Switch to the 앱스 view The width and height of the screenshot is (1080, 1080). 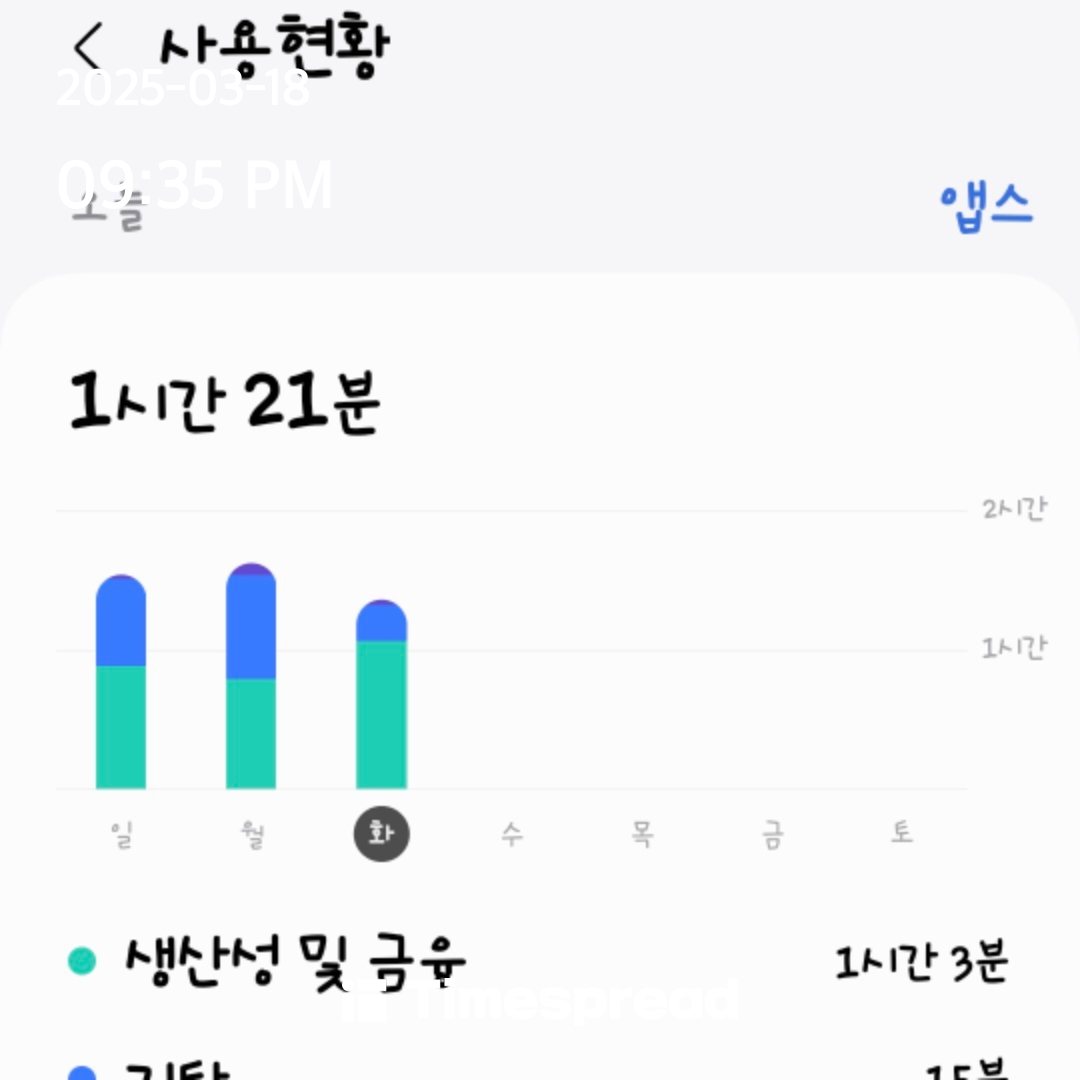pyautogui.click(x=986, y=207)
